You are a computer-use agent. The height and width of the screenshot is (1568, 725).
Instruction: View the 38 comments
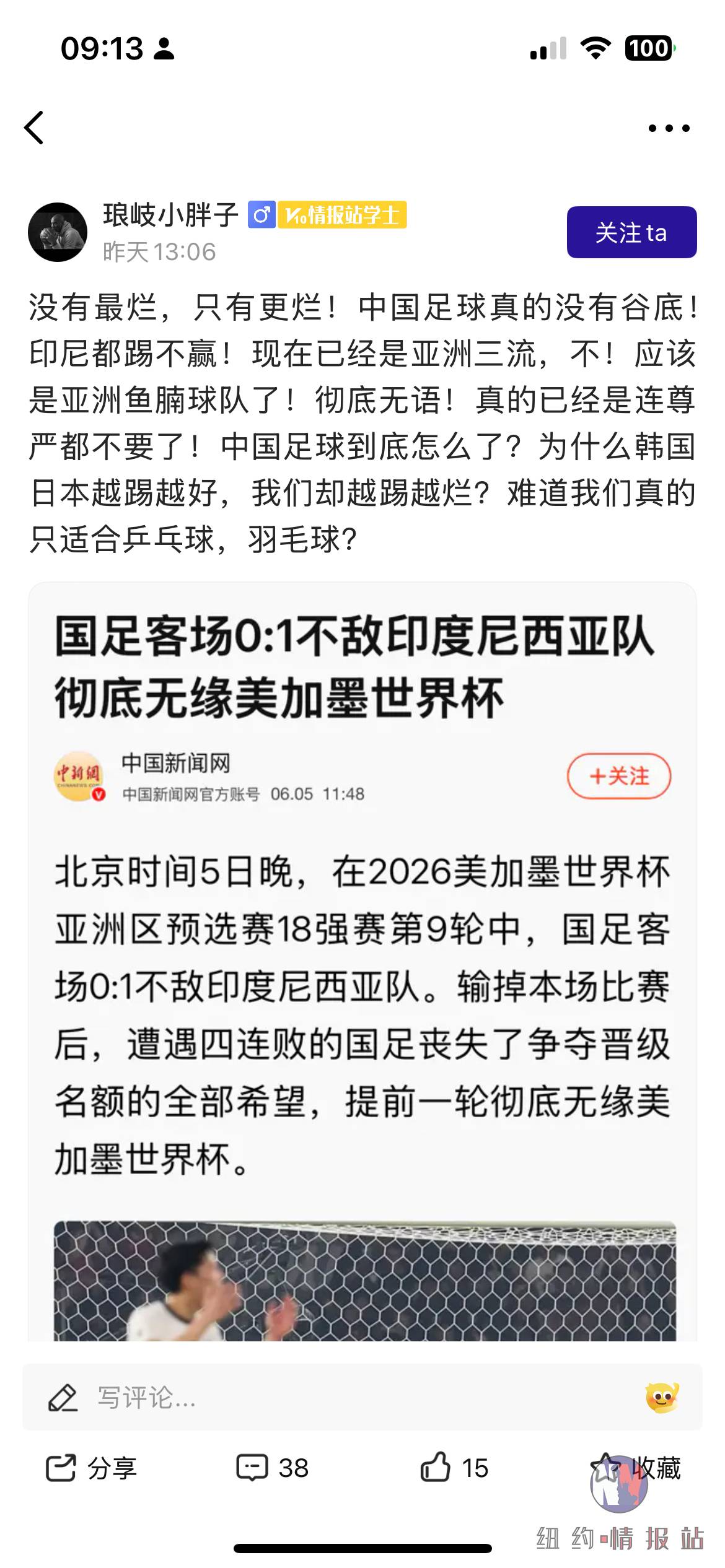[x=272, y=1468]
